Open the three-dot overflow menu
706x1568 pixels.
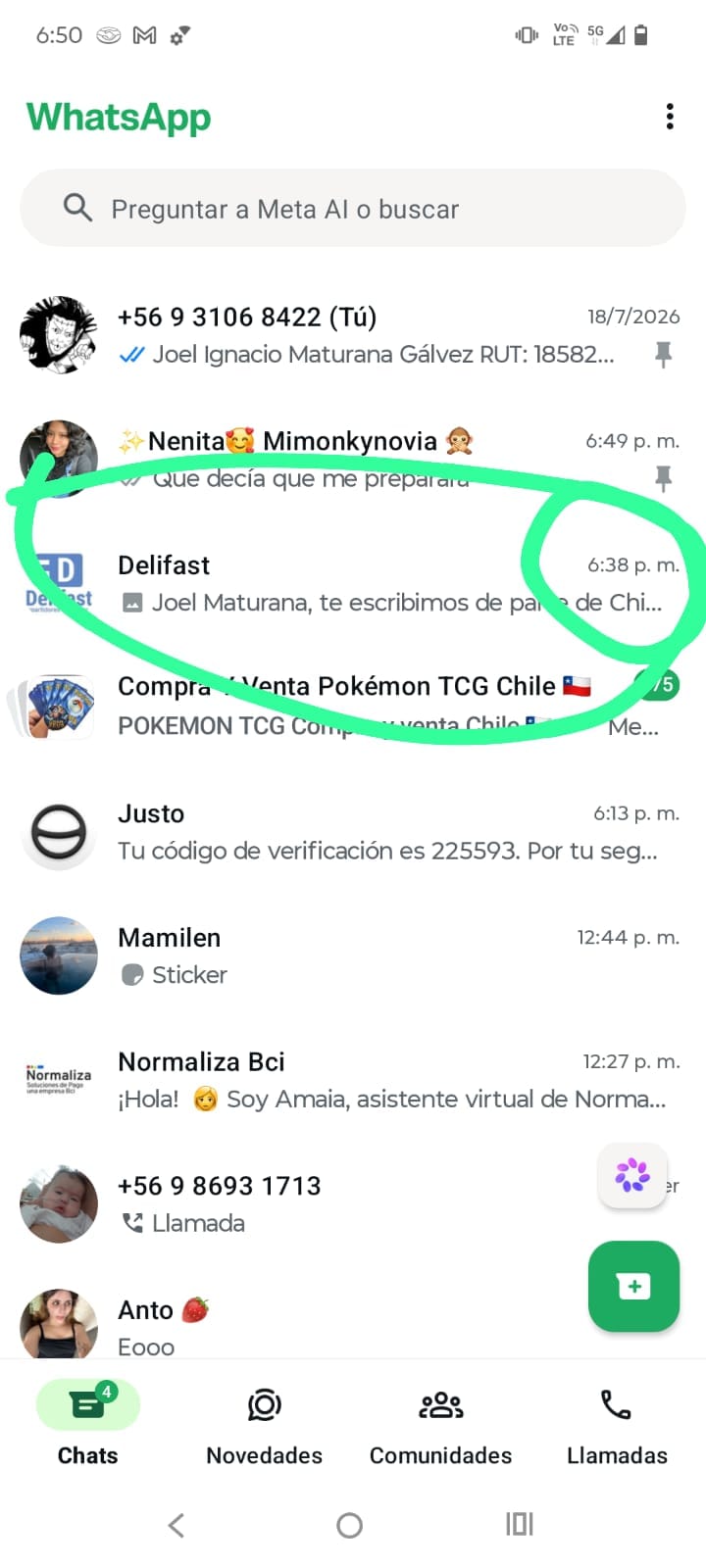670,117
